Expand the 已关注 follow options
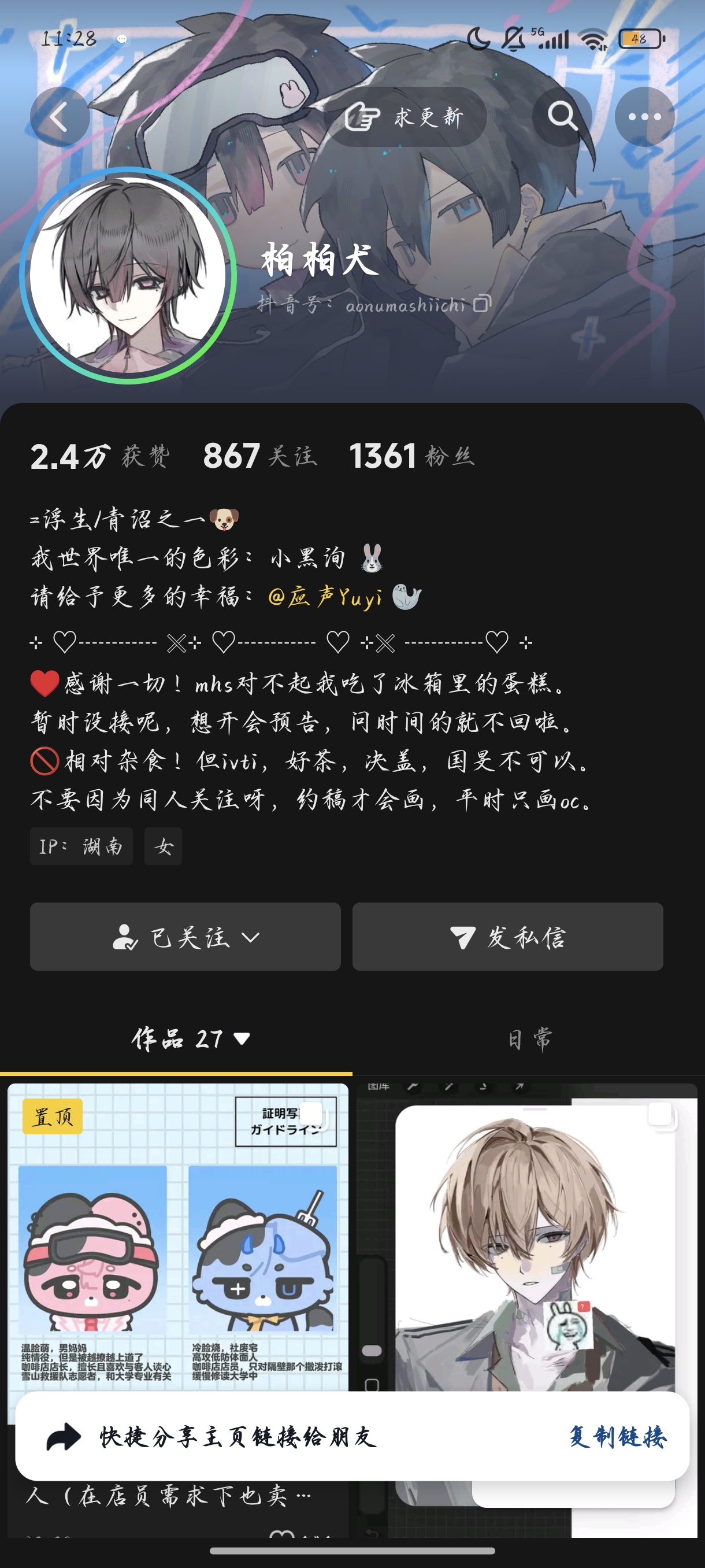Image resolution: width=705 pixels, height=1568 pixels. (x=185, y=936)
